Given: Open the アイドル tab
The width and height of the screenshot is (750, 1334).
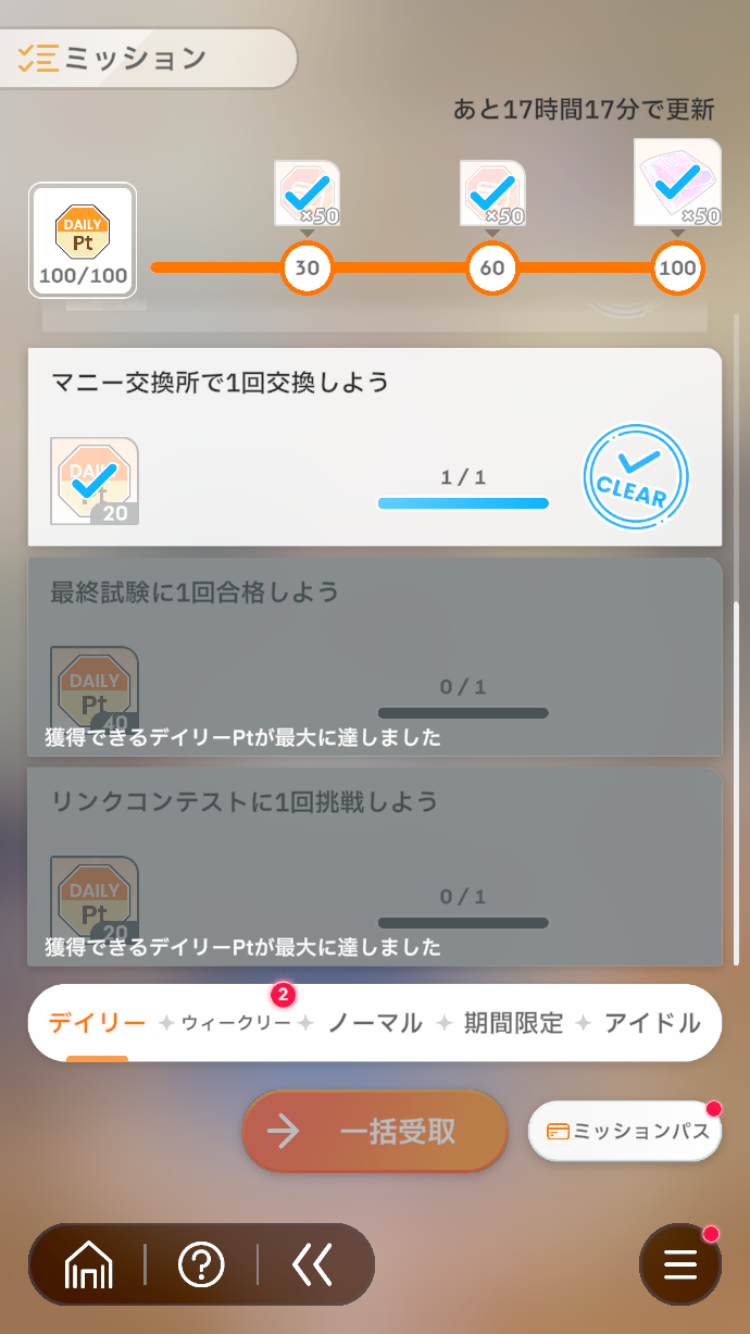Looking at the screenshot, I should pos(652,1023).
